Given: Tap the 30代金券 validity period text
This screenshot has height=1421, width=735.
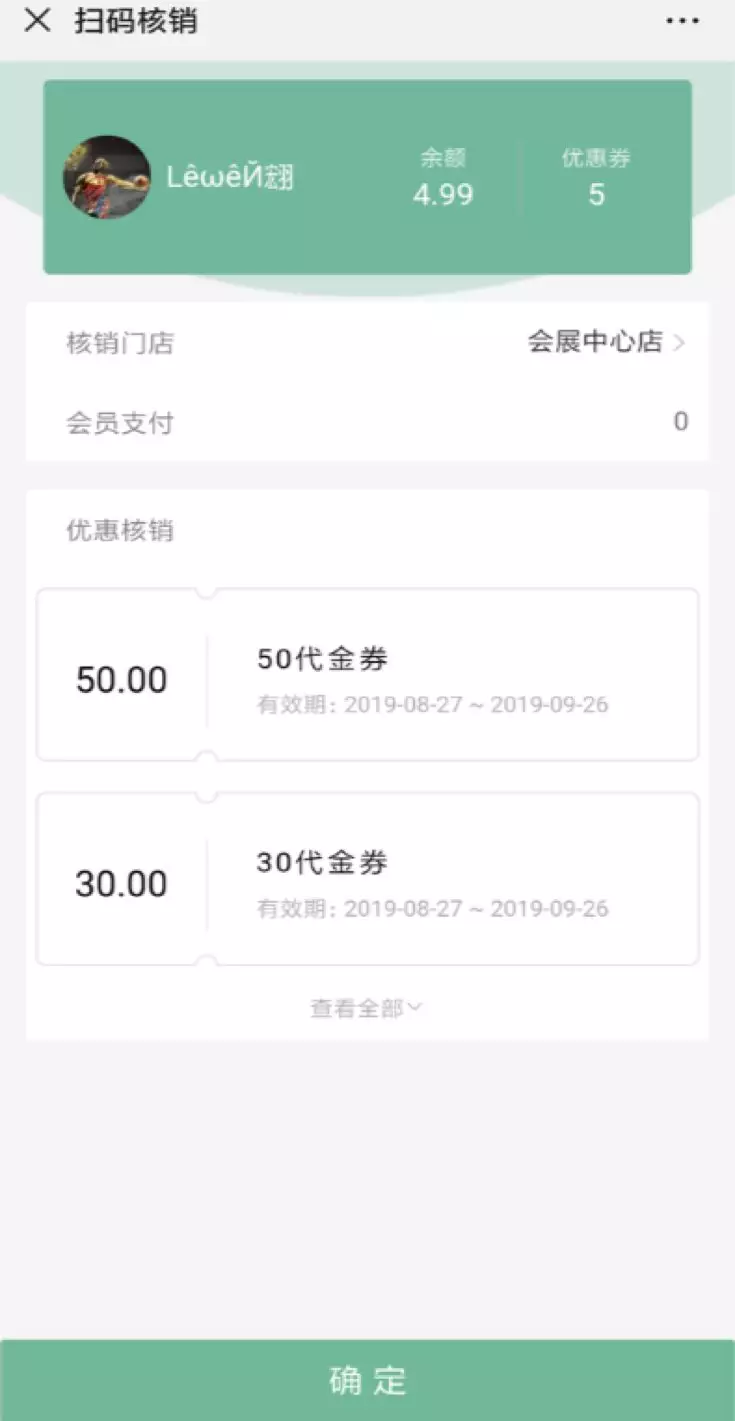Looking at the screenshot, I should click(431, 909).
